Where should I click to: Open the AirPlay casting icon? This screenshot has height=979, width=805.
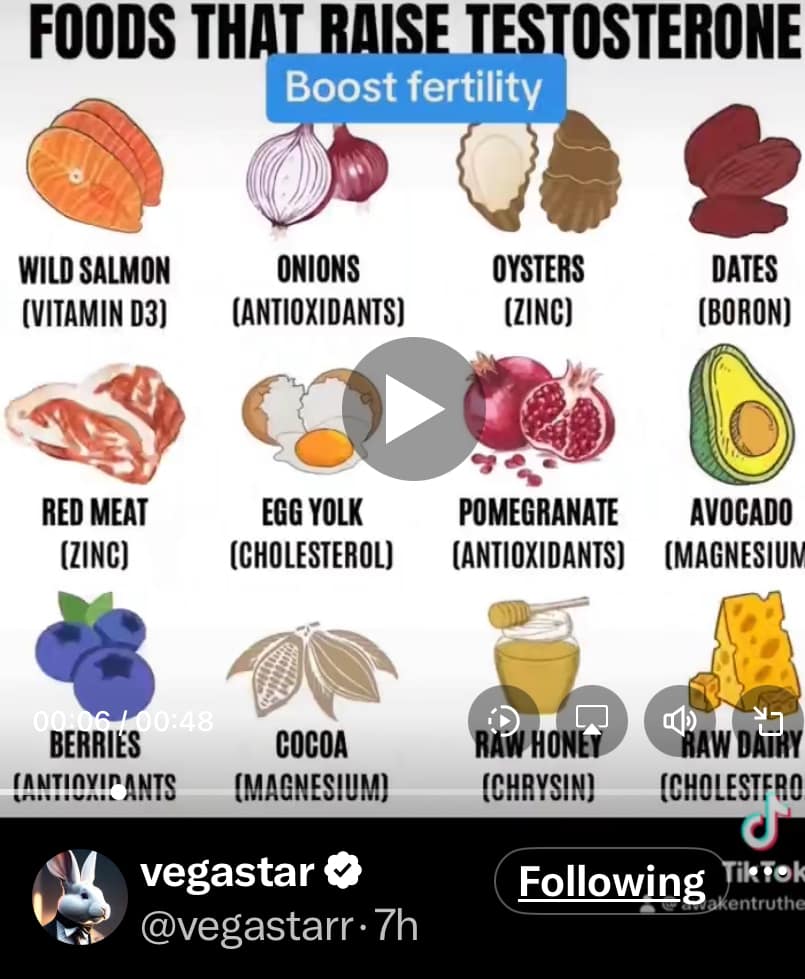pos(592,721)
